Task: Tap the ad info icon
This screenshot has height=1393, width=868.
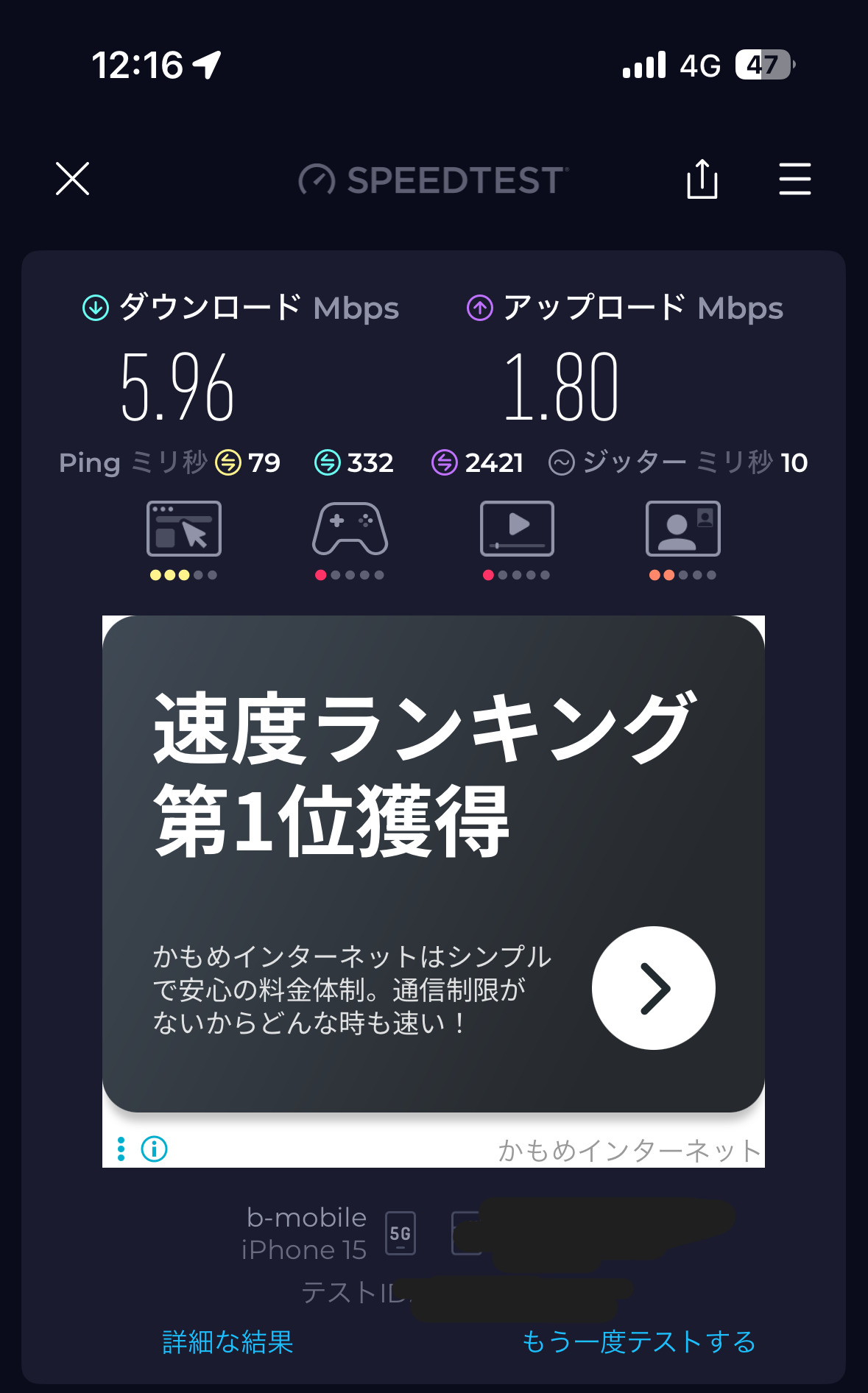Action: pos(154,1149)
